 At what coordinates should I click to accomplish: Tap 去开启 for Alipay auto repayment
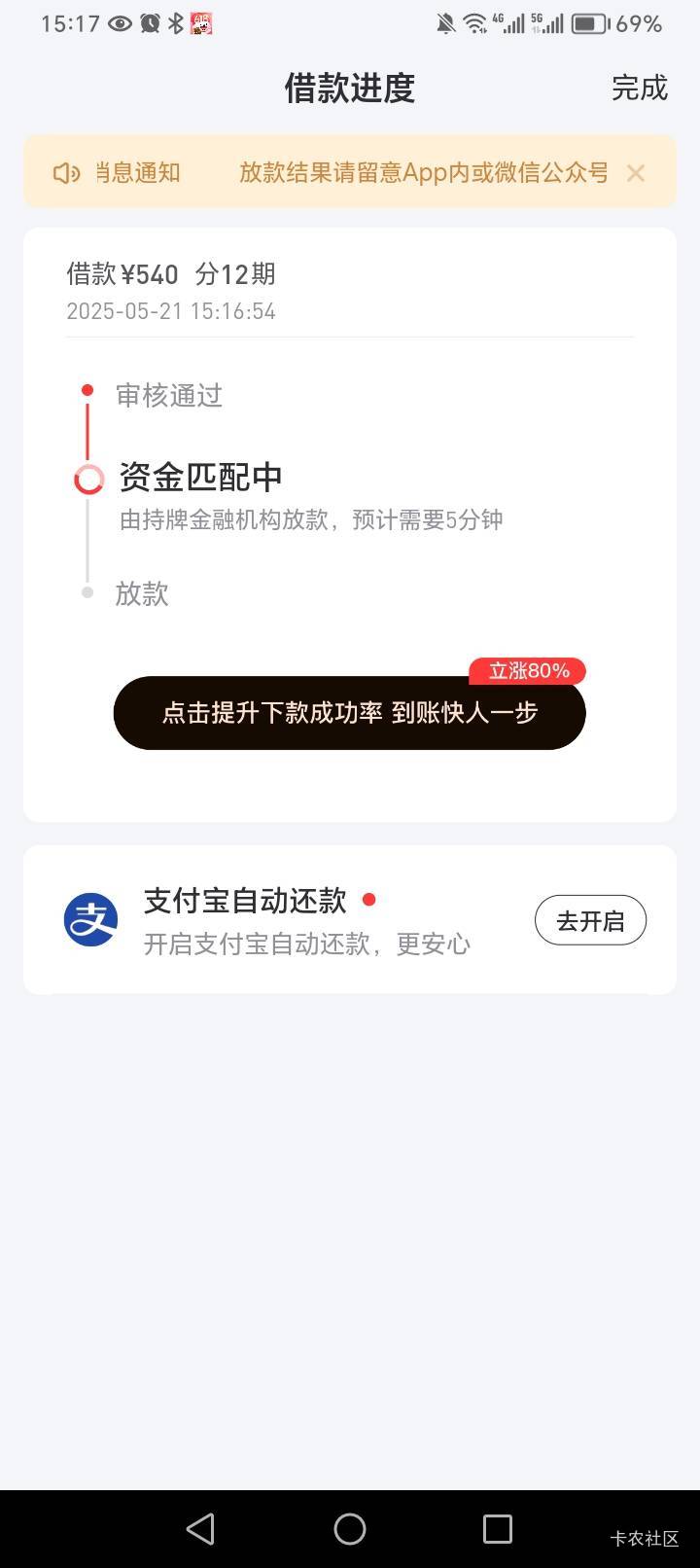(x=590, y=920)
